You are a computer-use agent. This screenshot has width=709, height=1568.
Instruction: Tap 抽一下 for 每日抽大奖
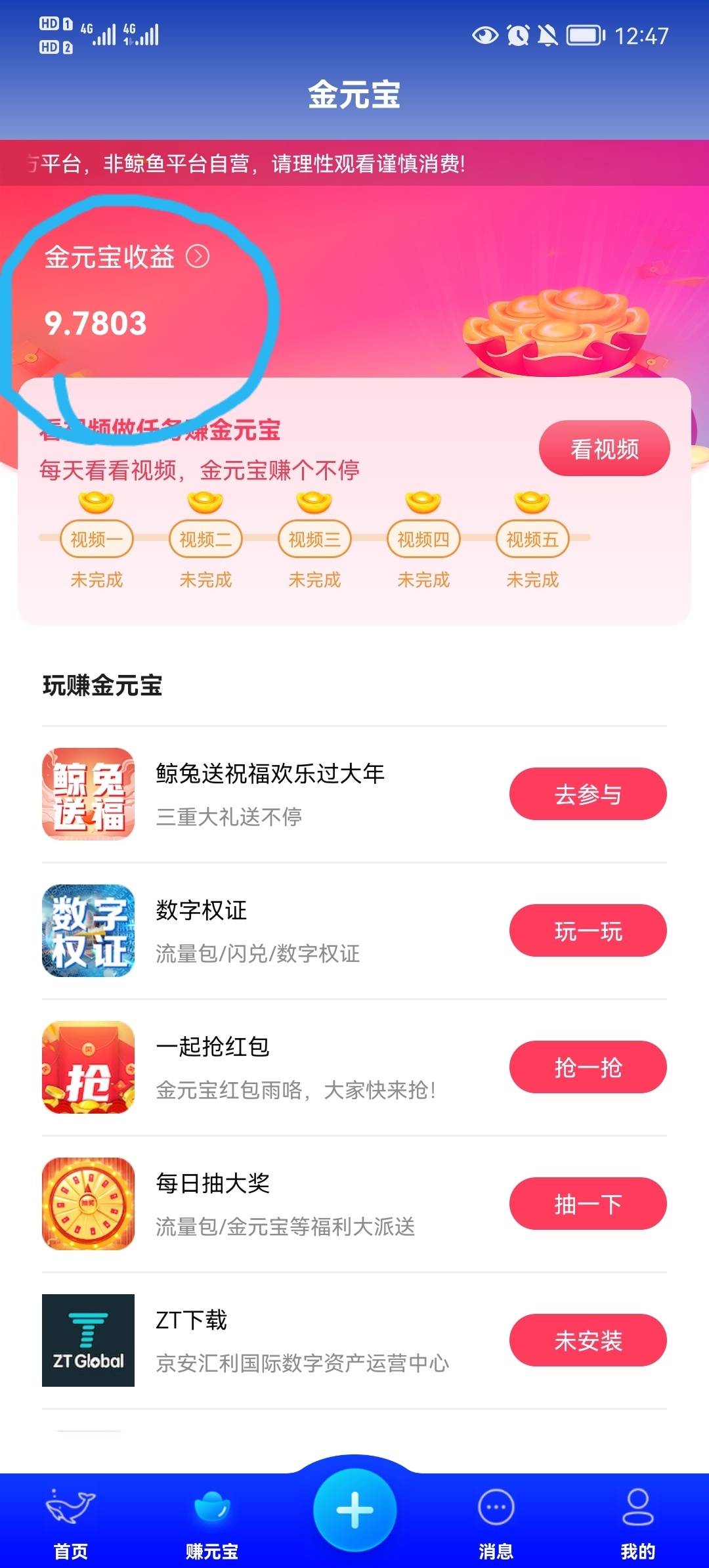(x=588, y=1204)
